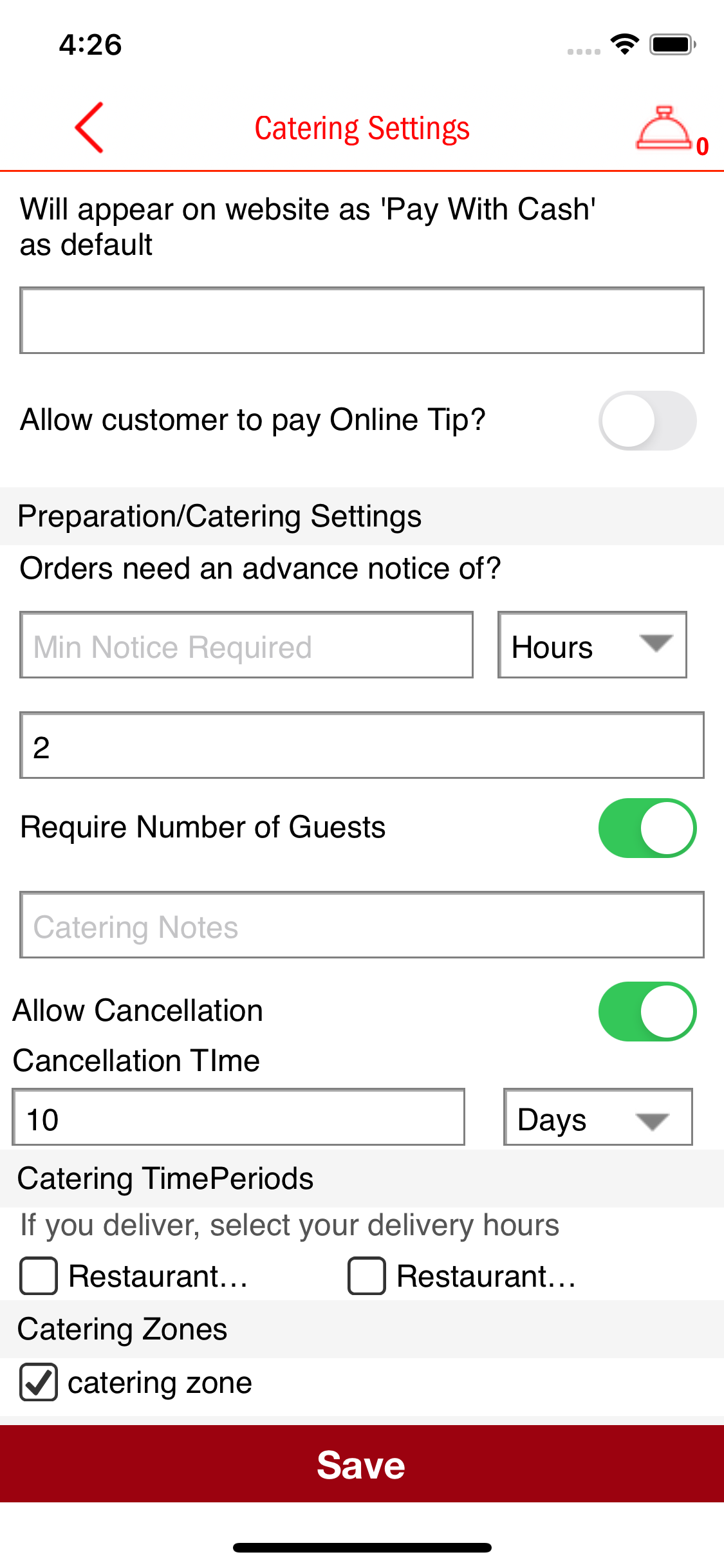The height and width of the screenshot is (1568, 724).
Task: Tap the 'Pay With Cash' label field
Action: pyautogui.click(x=362, y=321)
